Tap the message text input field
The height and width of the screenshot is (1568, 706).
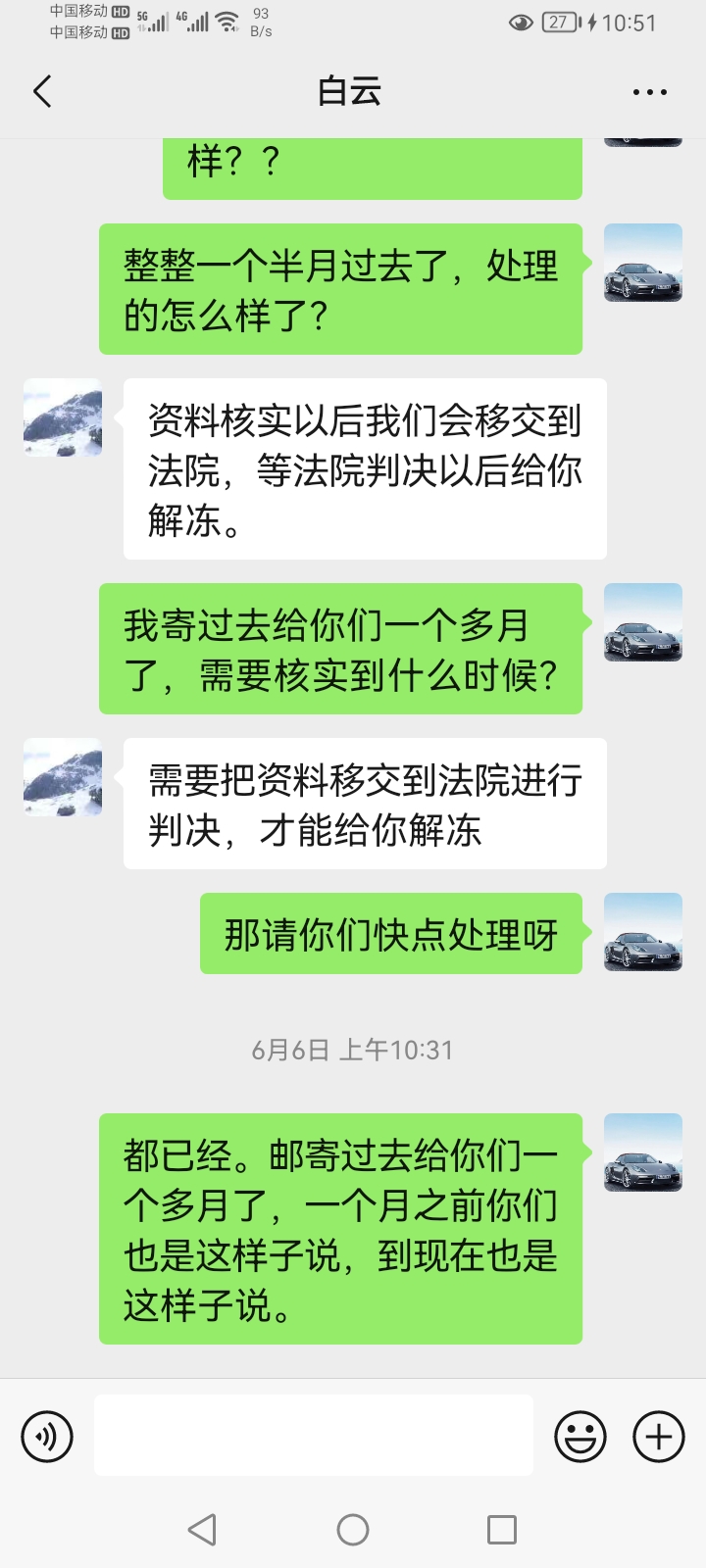314,1436
